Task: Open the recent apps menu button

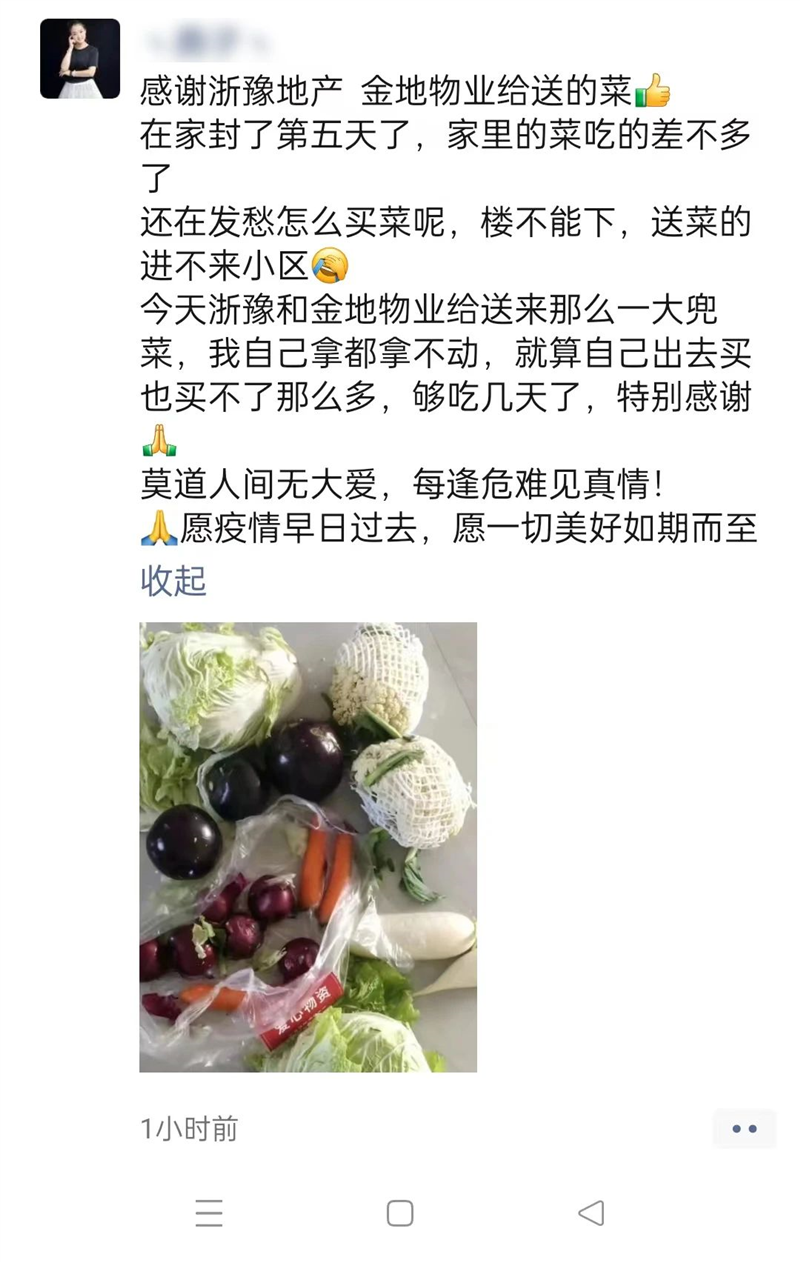Action: (x=209, y=1213)
